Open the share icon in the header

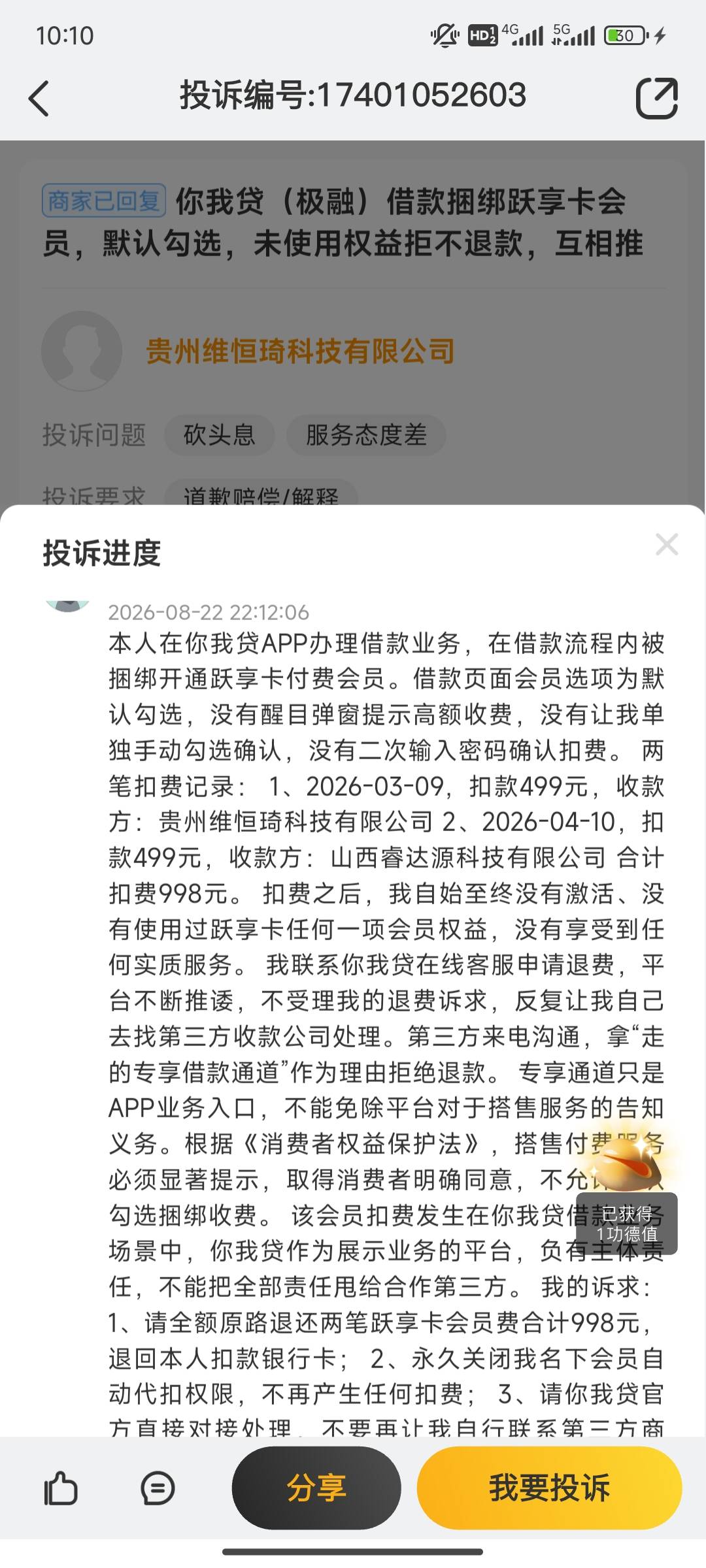click(x=656, y=98)
